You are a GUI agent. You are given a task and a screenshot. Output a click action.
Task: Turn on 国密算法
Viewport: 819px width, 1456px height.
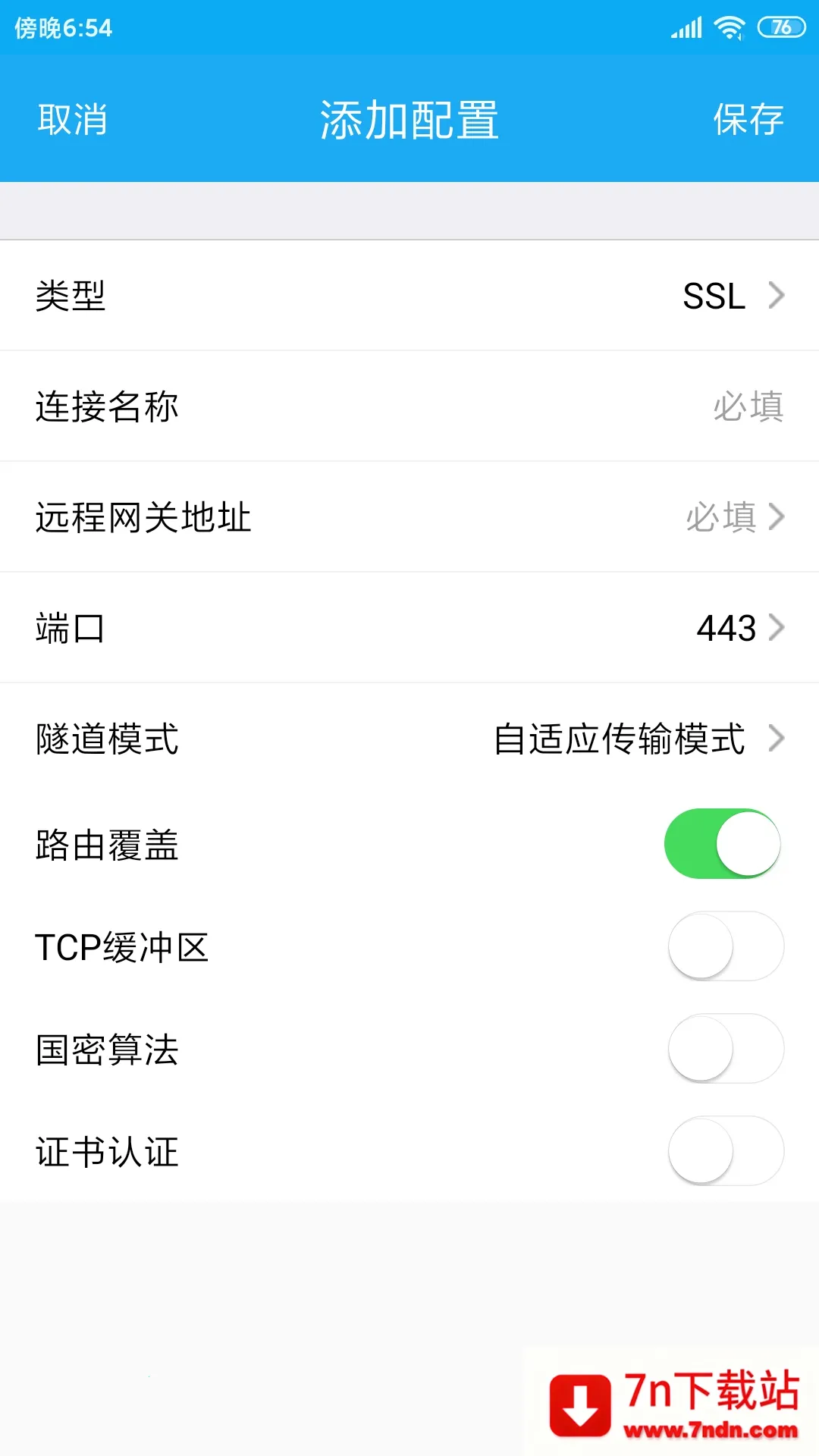tap(725, 1049)
